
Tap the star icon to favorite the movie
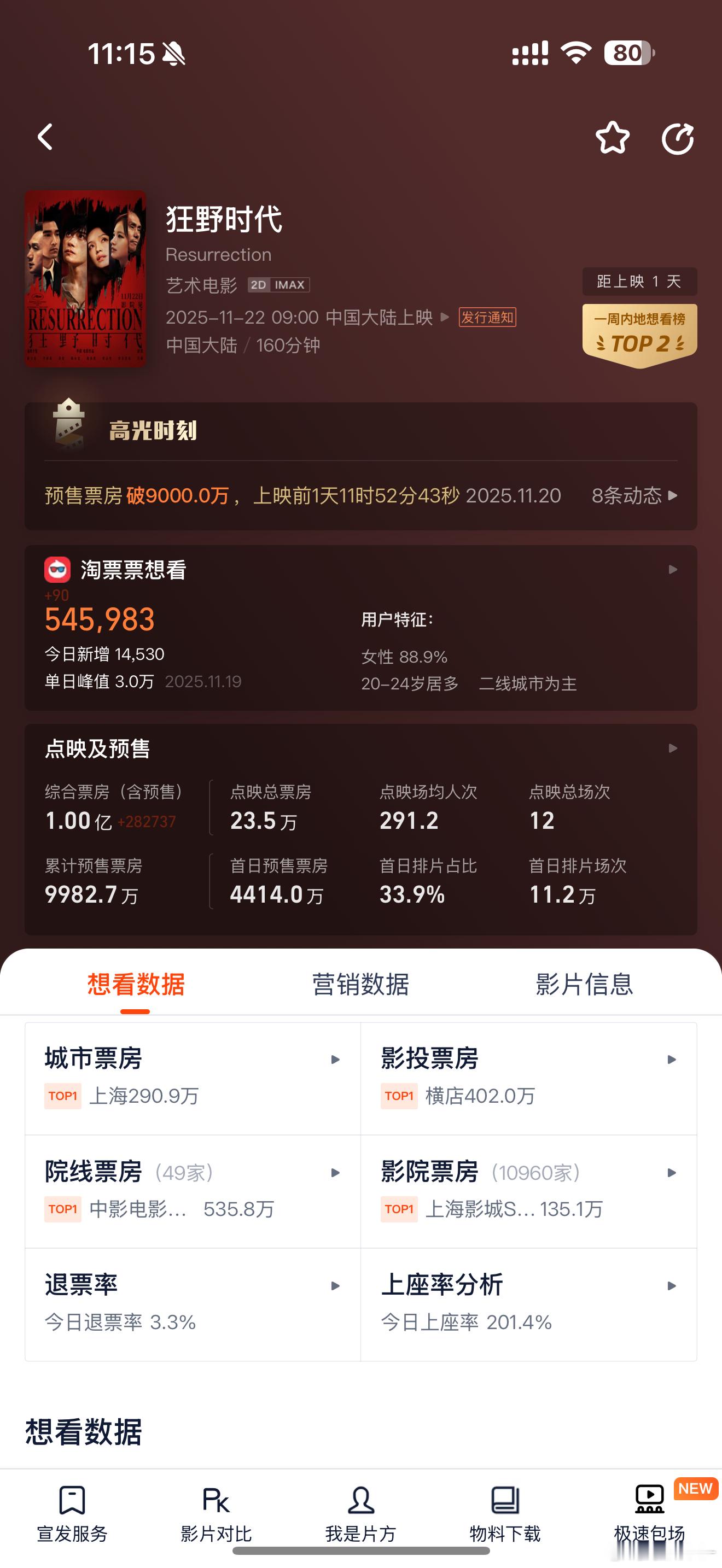tap(613, 138)
